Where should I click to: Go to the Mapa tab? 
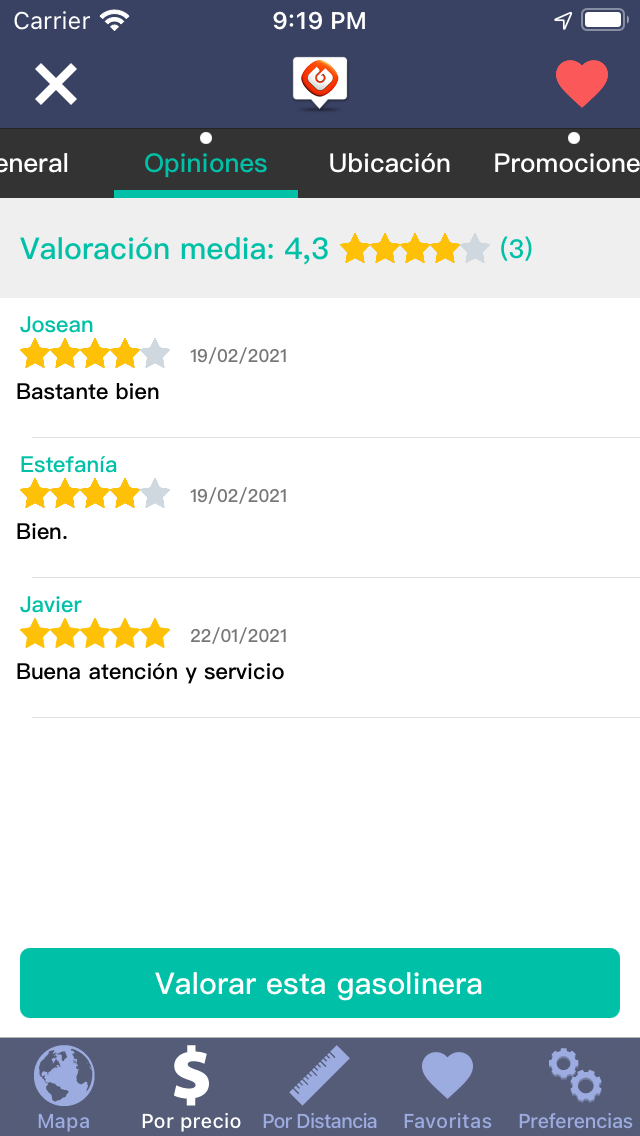point(64,1087)
